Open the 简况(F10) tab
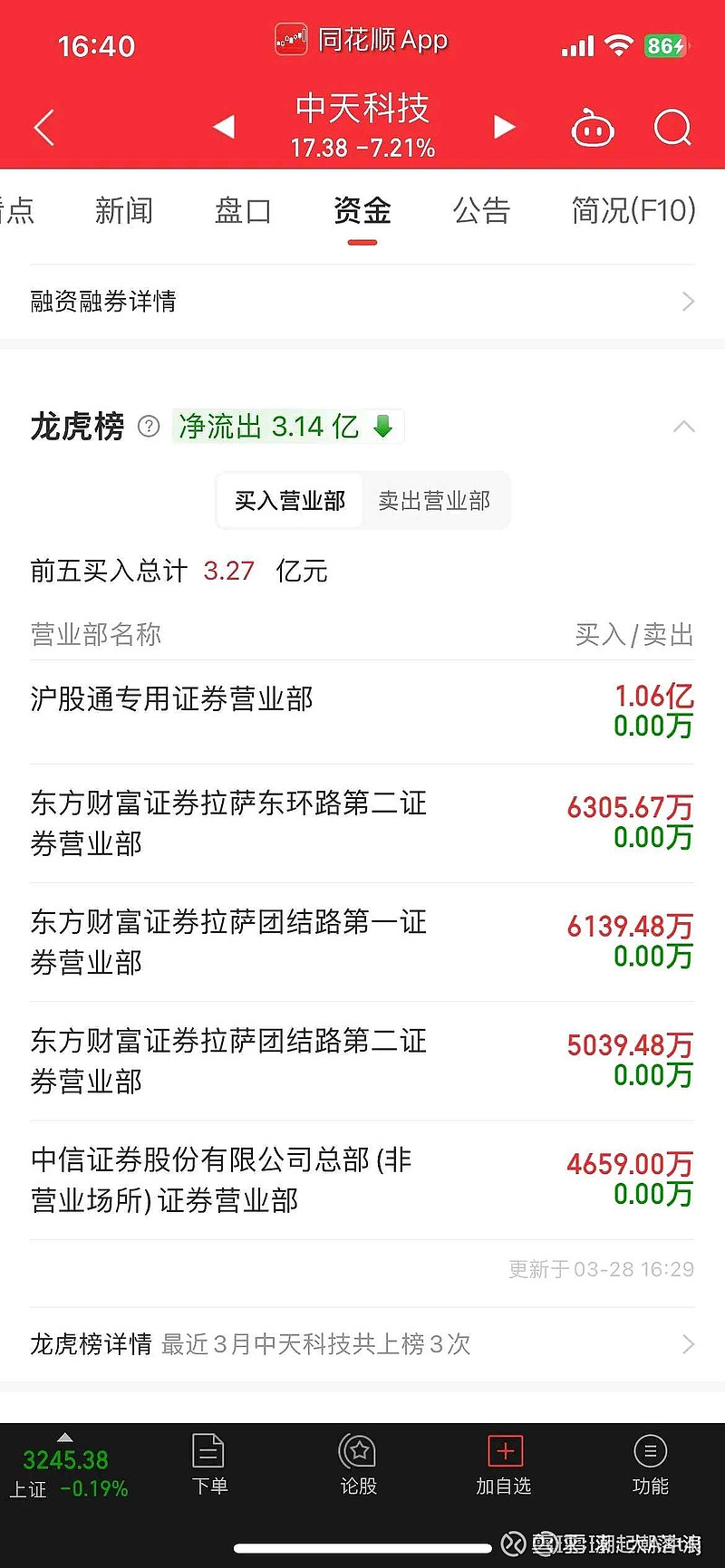The height and width of the screenshot is (1568, 725). pos(633,210)
